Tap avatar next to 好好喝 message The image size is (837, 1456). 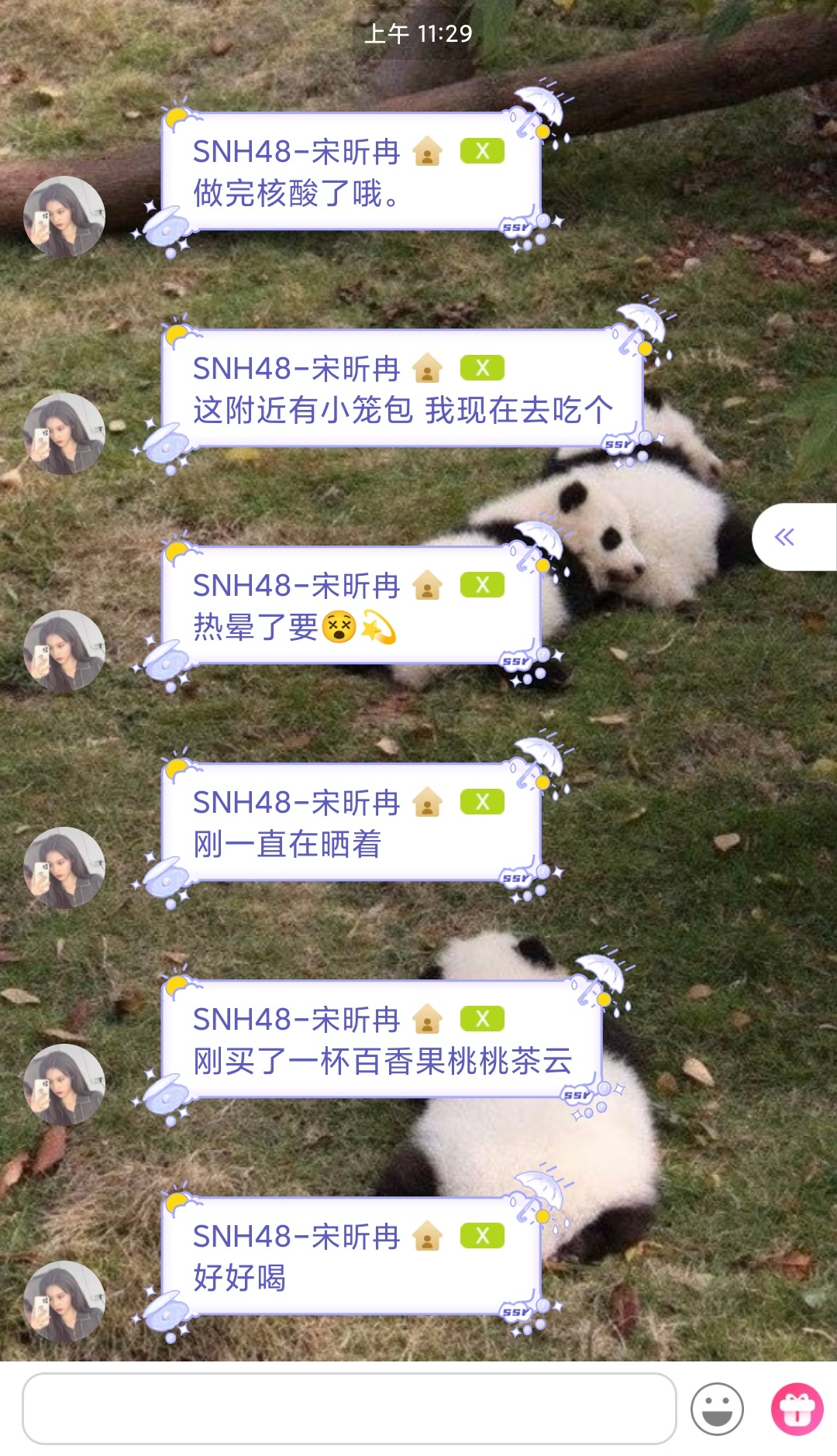[64, 1302]
